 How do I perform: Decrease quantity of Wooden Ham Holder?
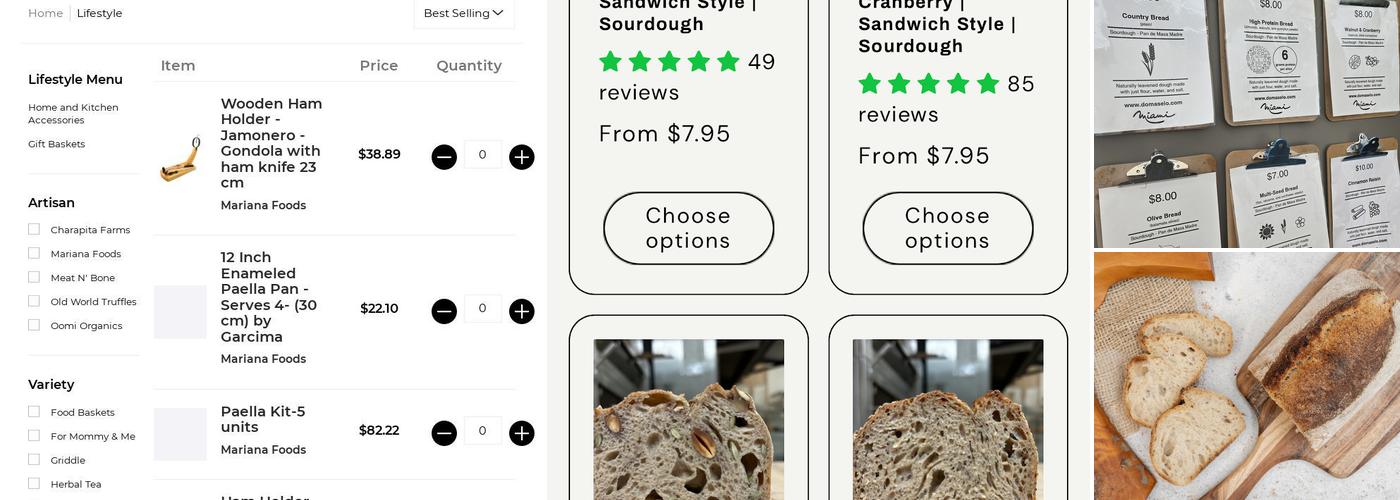point(444,157)
